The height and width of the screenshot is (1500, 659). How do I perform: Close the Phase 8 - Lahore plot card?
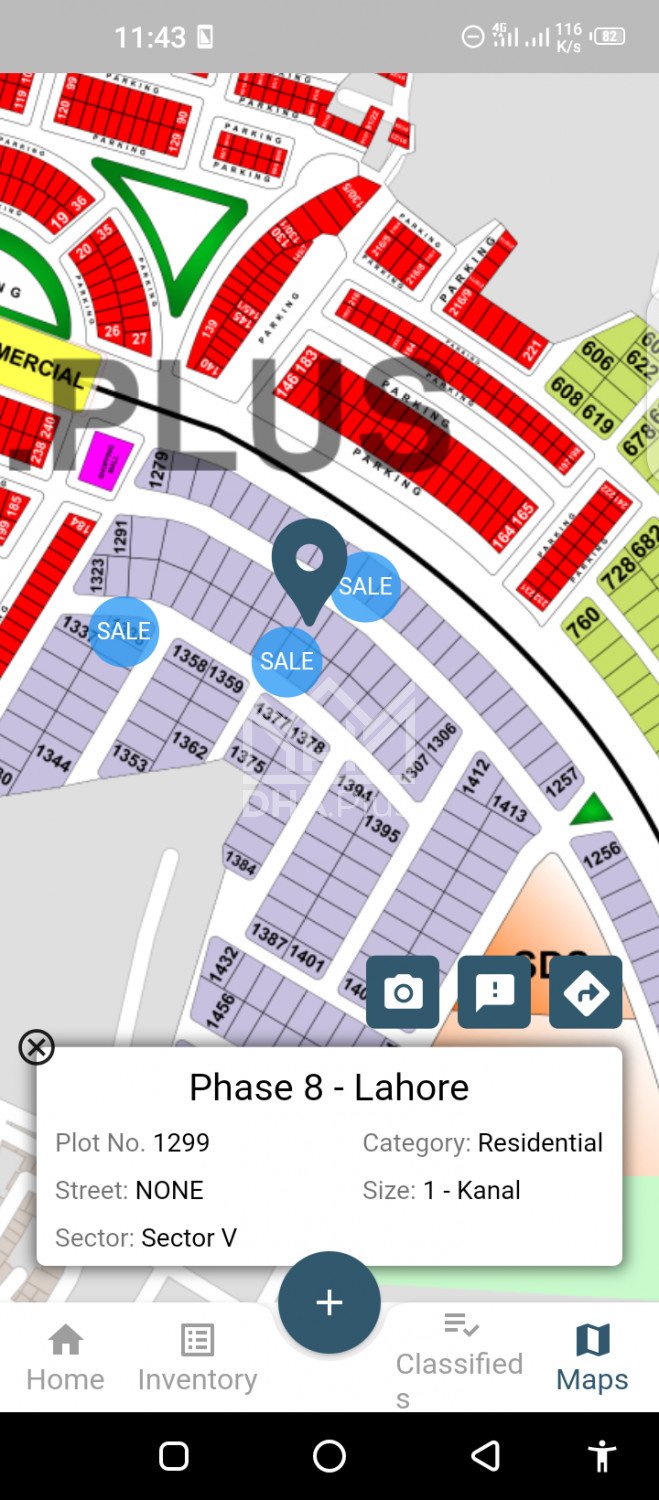tap(36, 1047)
